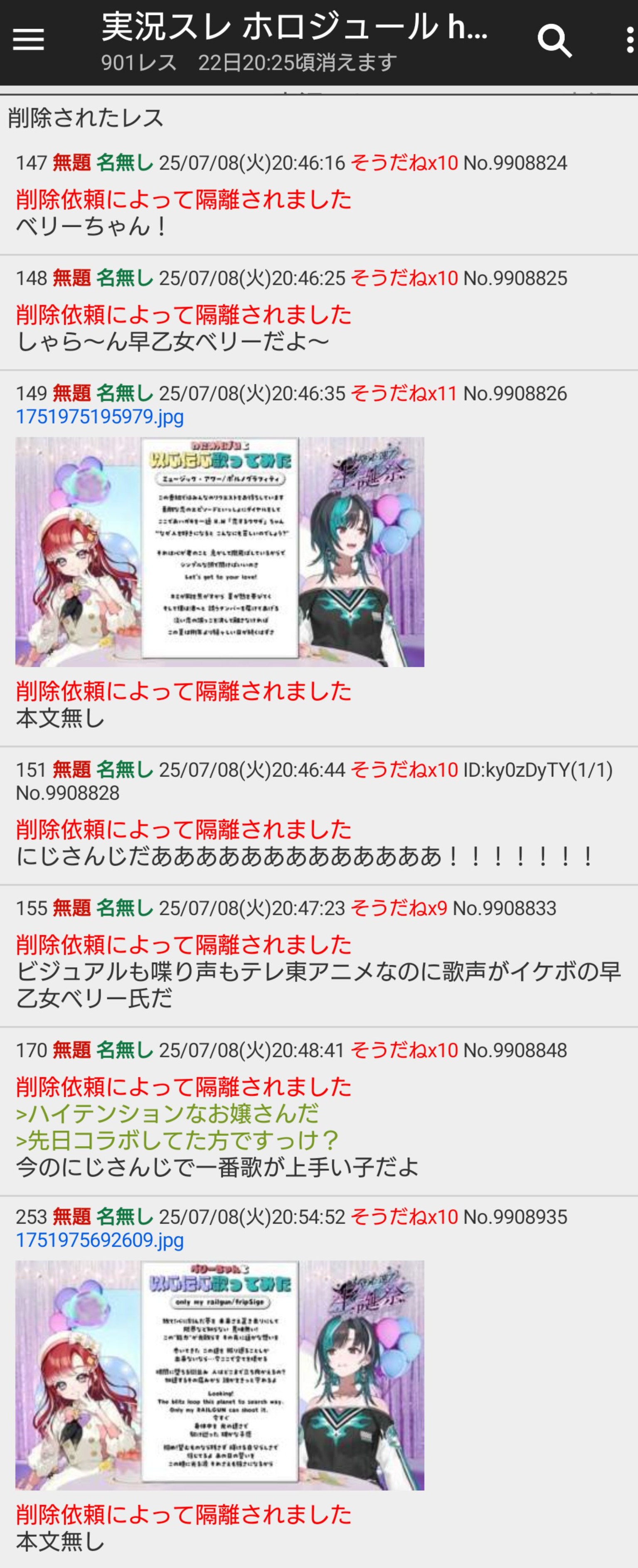View the image thumbnail in post 149
Image resolution: width=638 pixels, height=1568 pixels.
point(220,551)
